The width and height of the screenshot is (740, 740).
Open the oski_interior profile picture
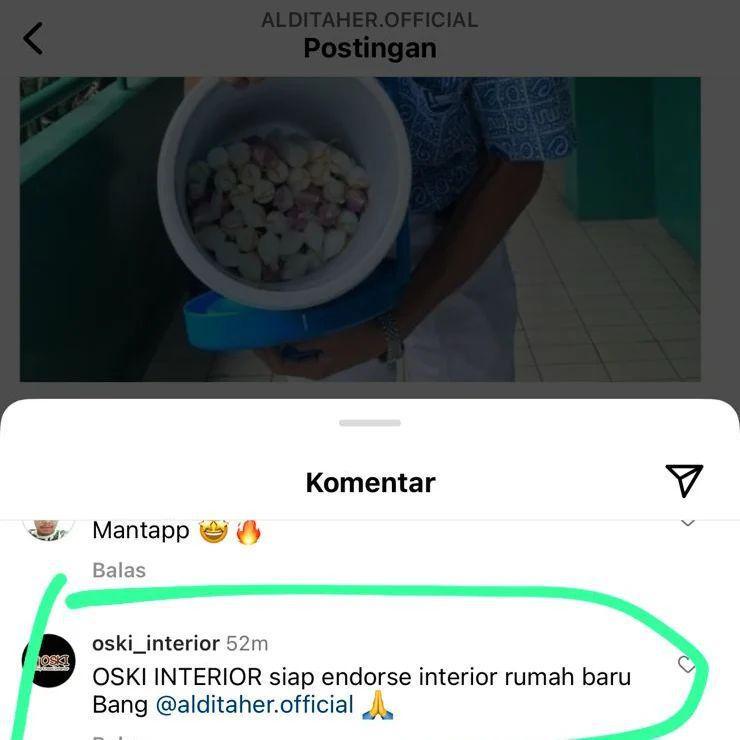(x=48, y=661)
